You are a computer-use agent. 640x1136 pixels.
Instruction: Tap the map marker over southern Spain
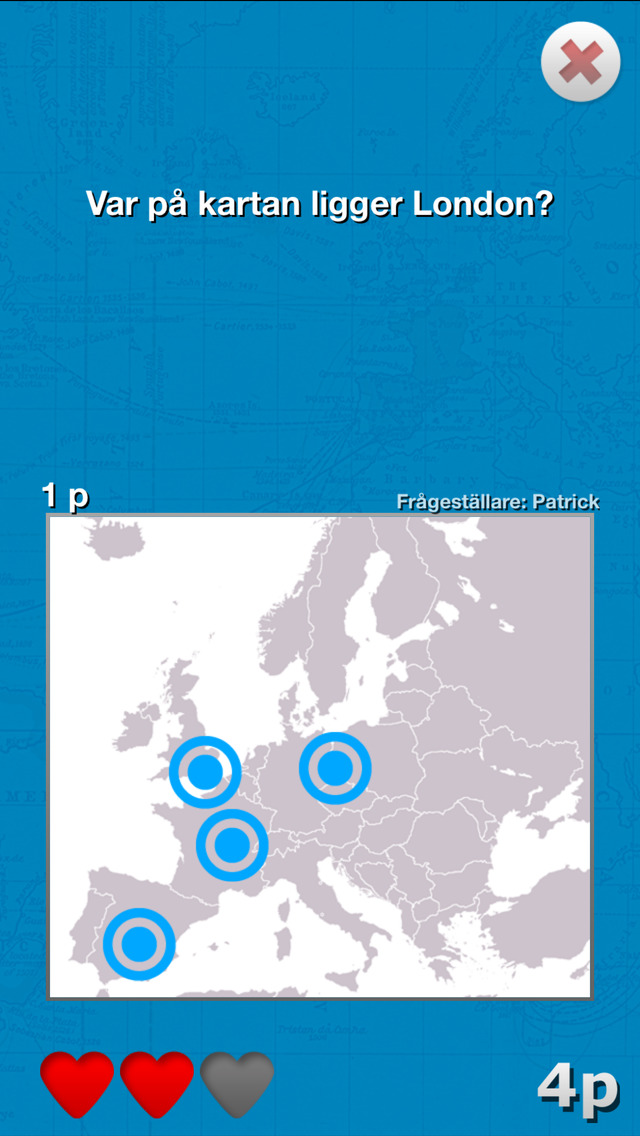click(140, 942)
